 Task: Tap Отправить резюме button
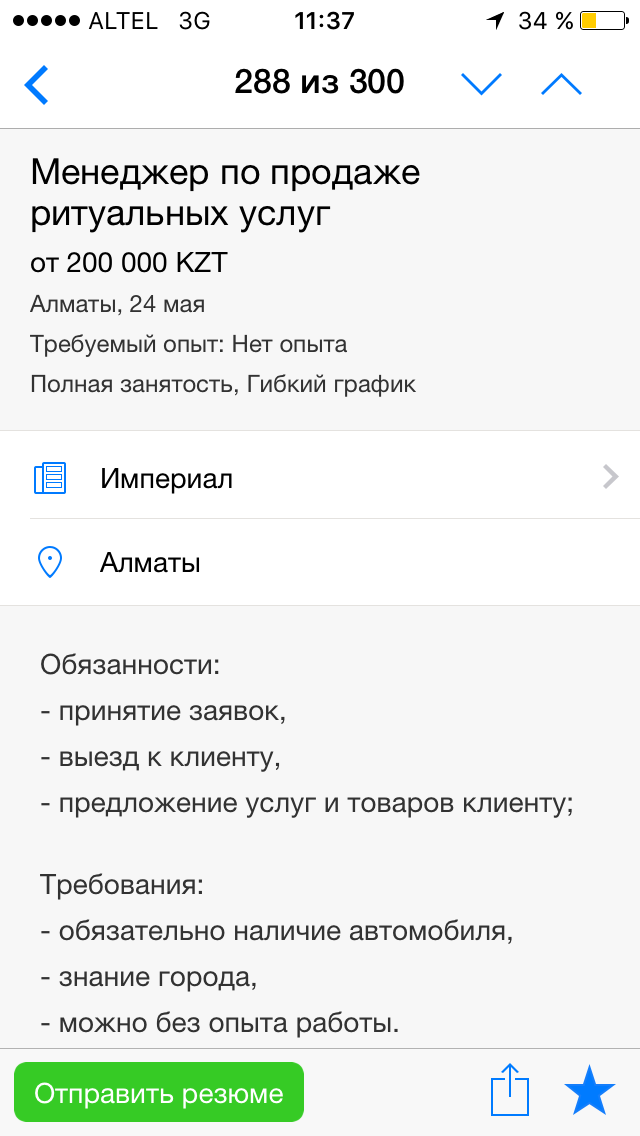(159, 1093)
